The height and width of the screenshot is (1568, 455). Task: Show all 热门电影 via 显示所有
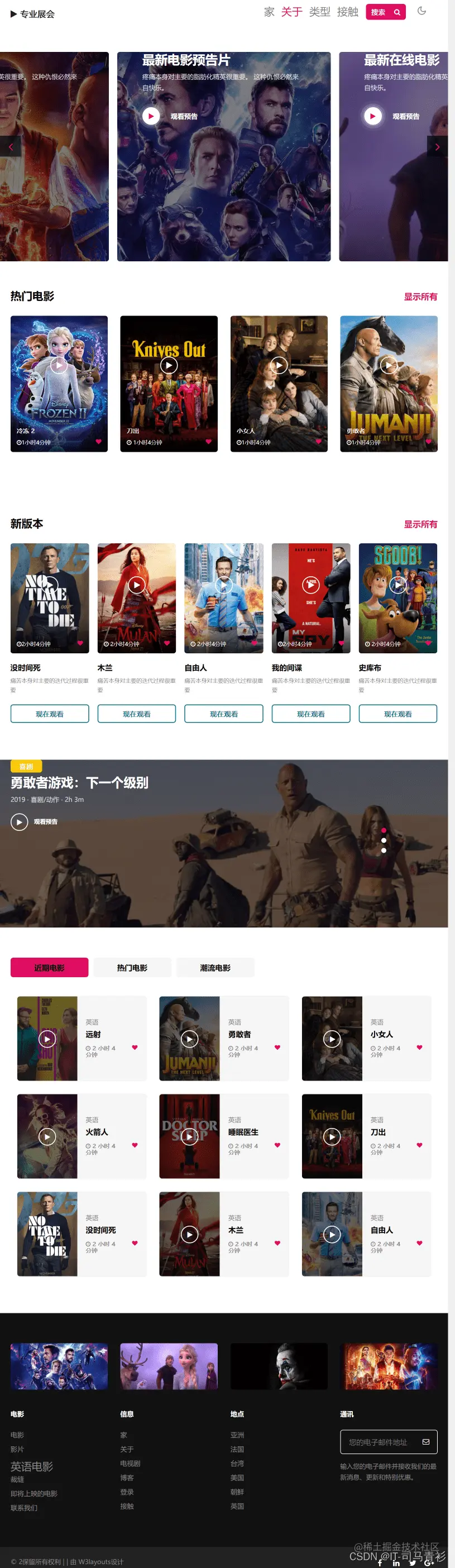click(420, 297)
